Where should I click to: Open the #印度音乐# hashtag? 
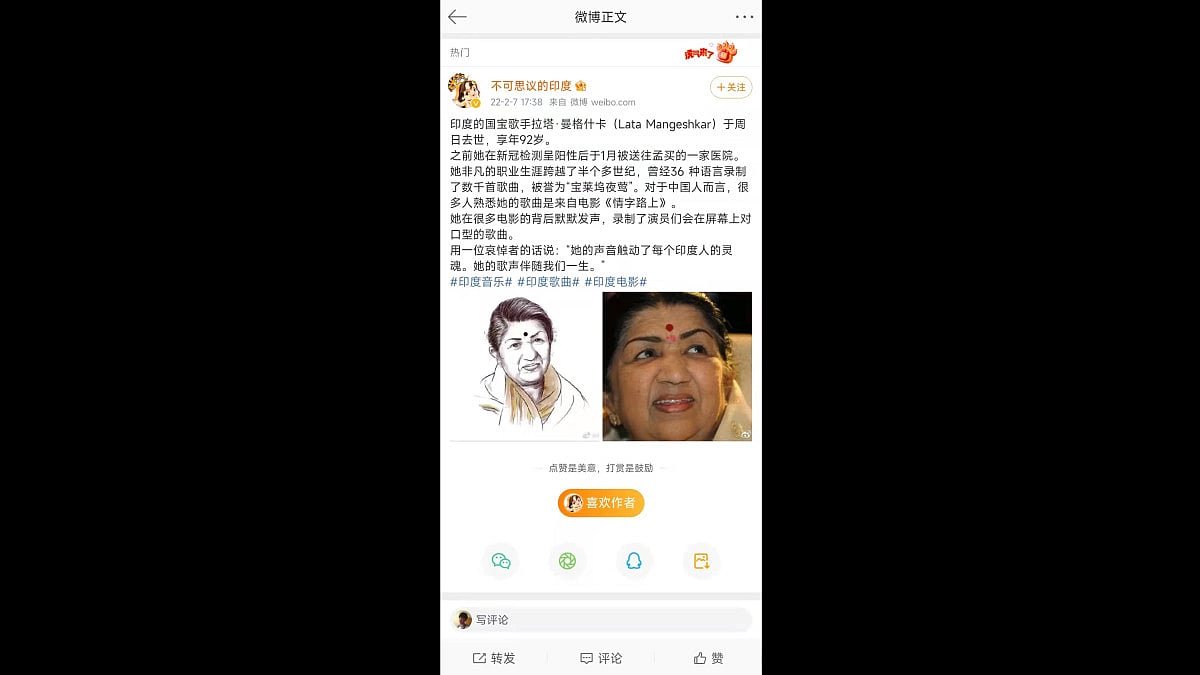coord(481,282)
